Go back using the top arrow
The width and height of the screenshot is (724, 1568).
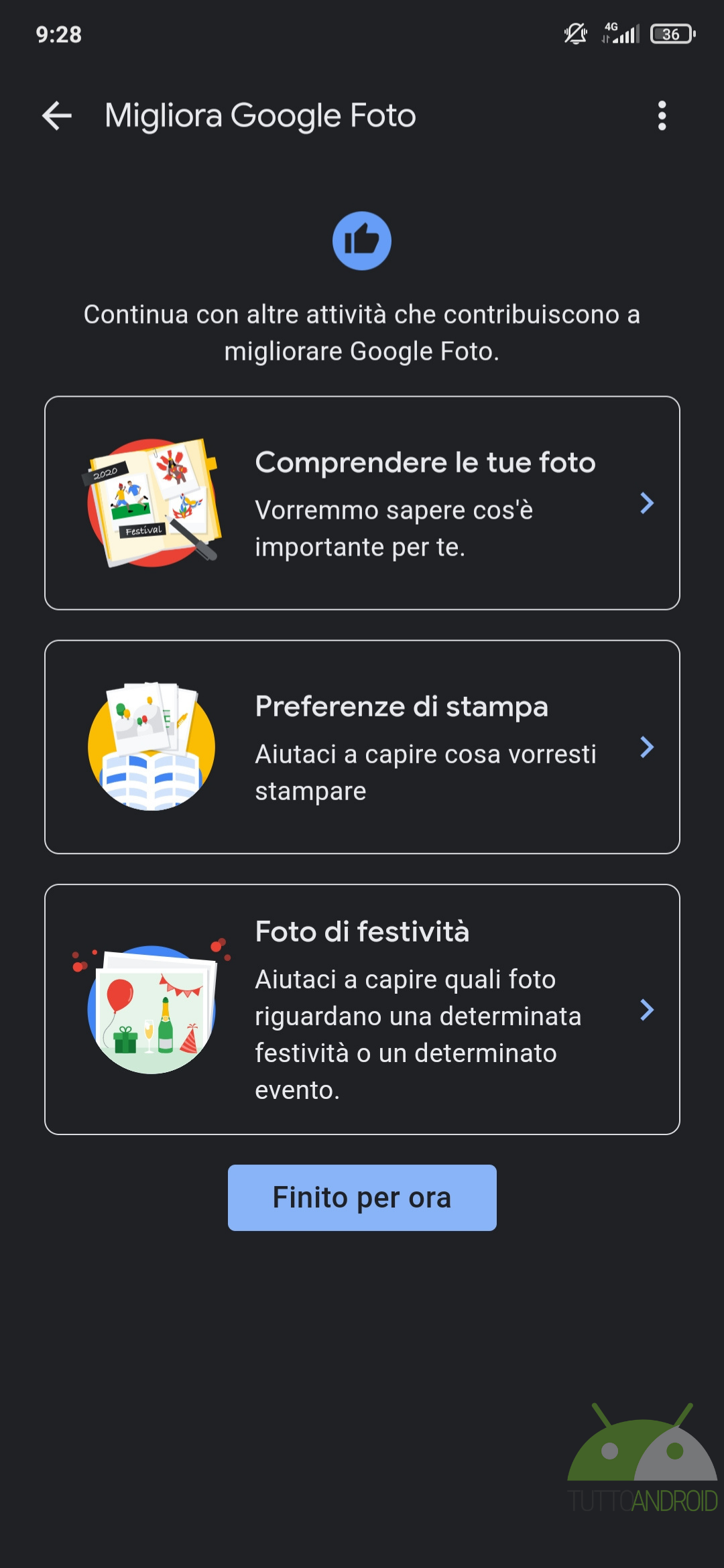pyautogui.click(x=57, y=116)
